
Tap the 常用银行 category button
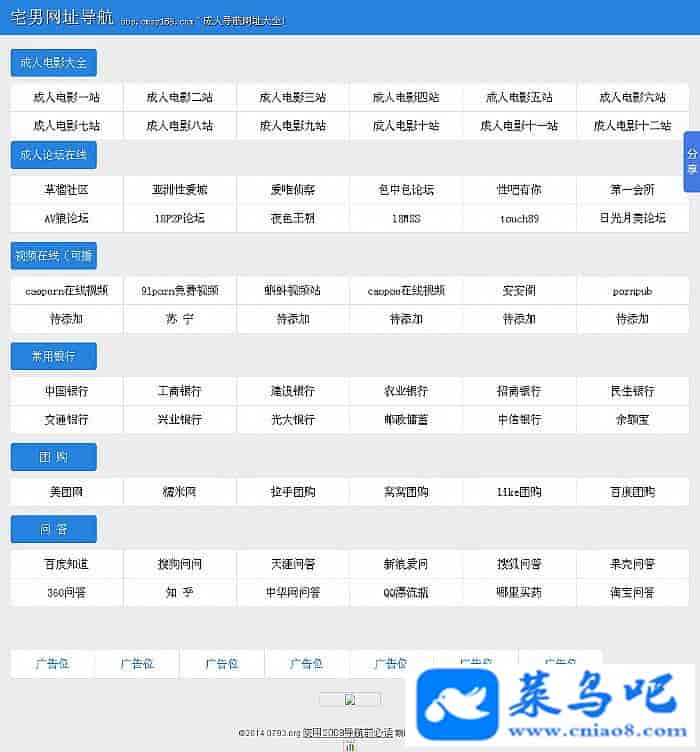(54, 356)
